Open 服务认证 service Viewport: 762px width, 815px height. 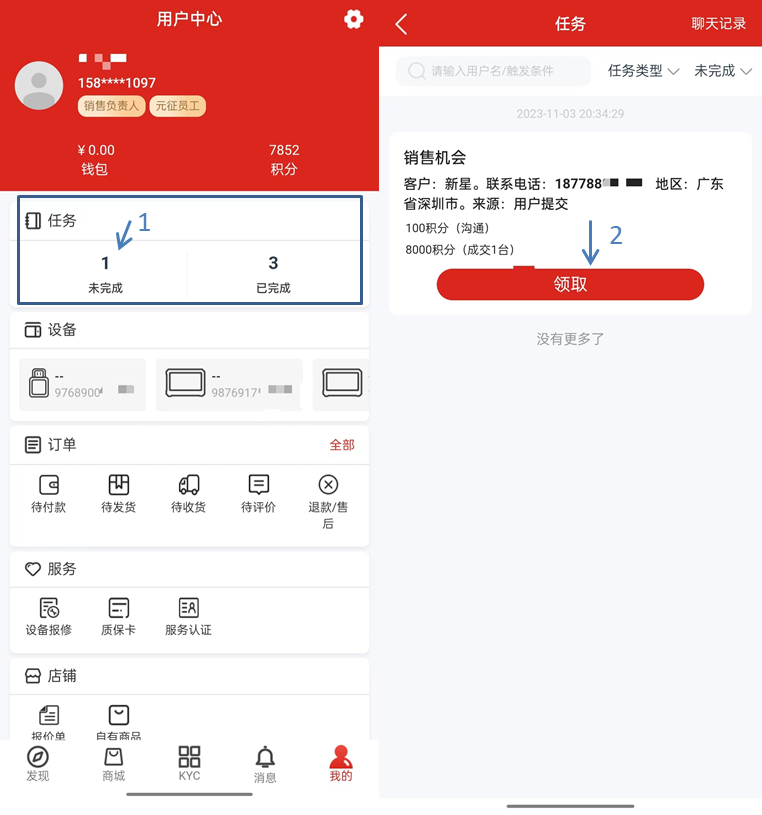click(188, 617)
